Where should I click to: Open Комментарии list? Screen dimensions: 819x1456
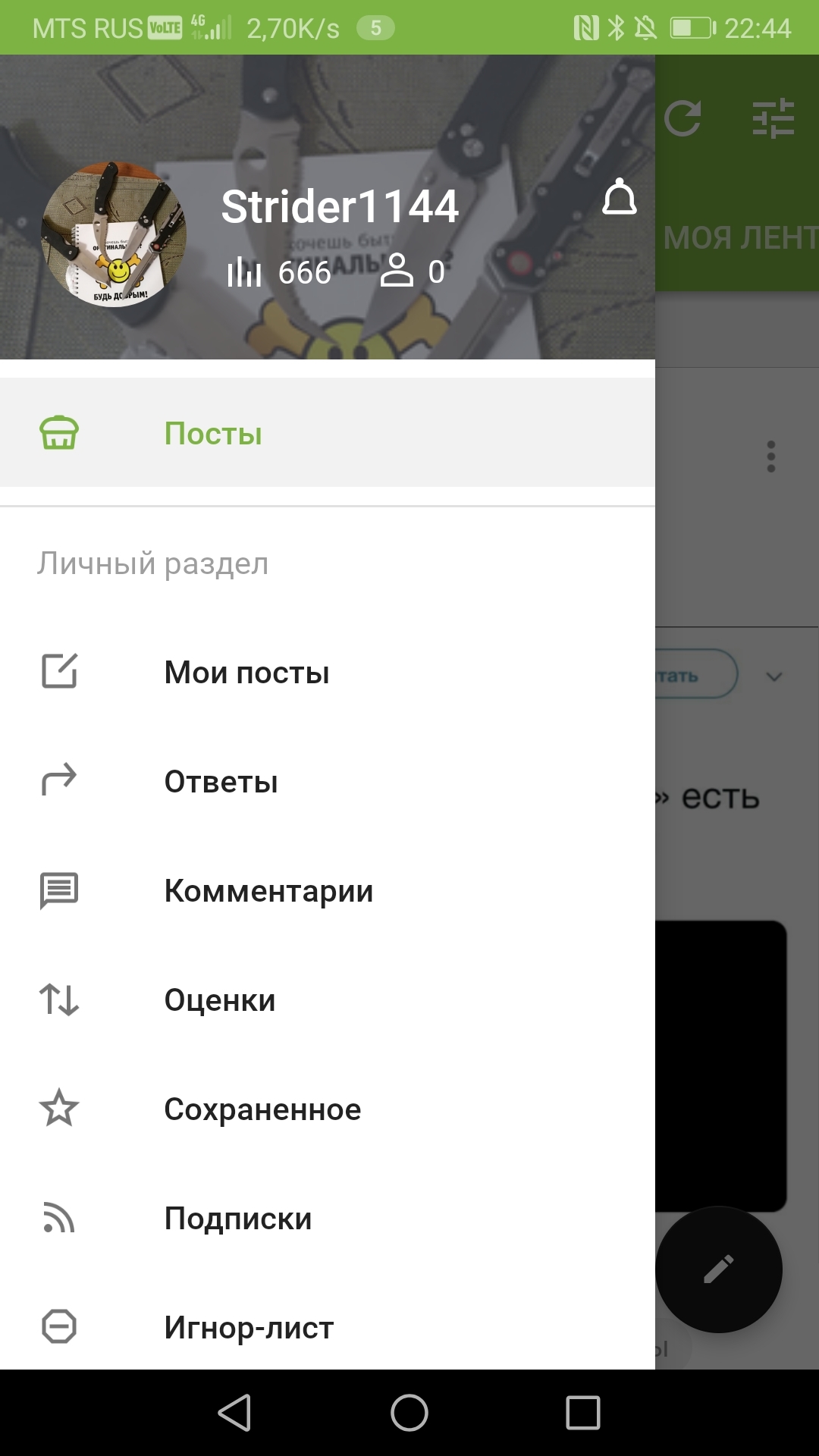point(268,891)
